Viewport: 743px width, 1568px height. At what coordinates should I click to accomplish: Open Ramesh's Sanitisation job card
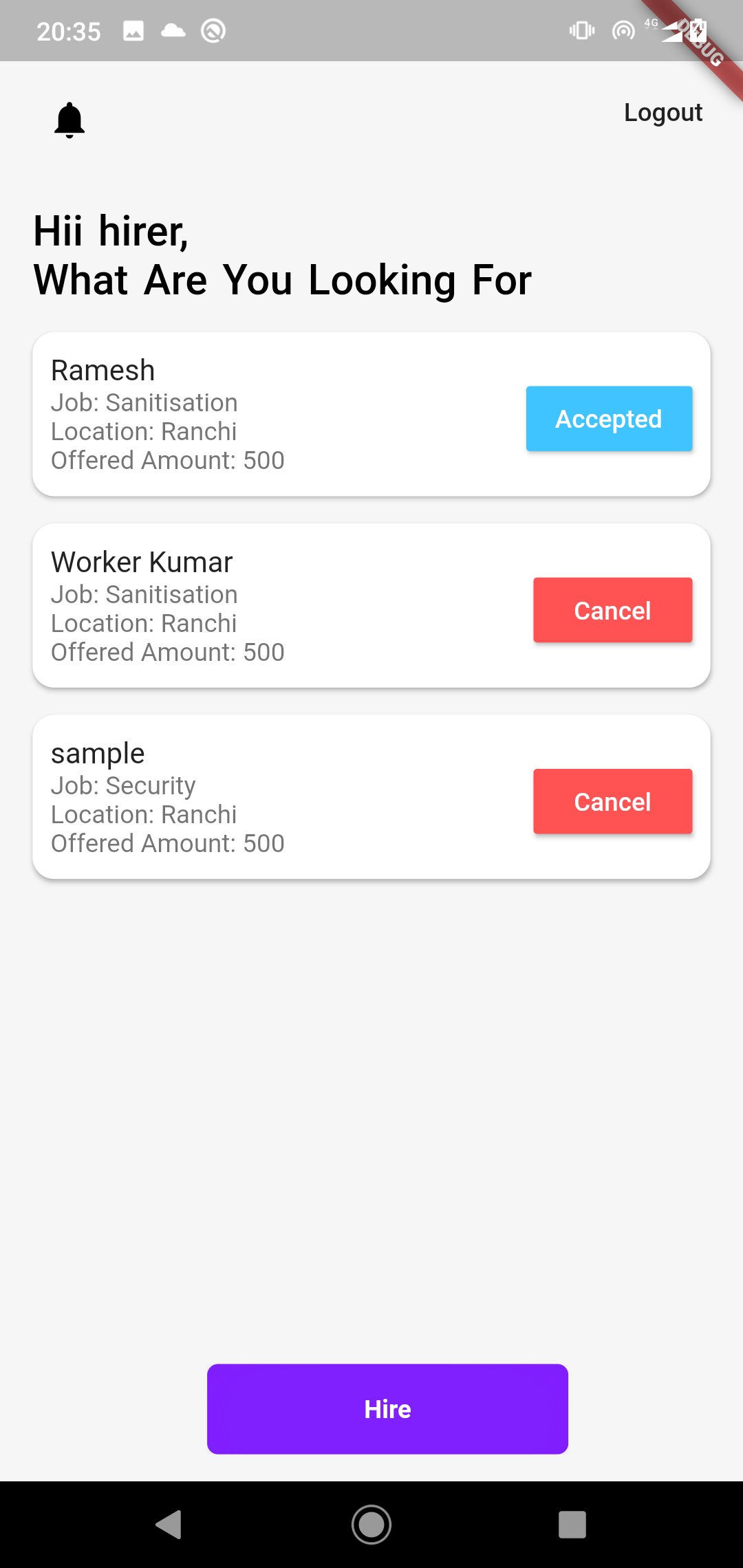[x=275, y=415]
